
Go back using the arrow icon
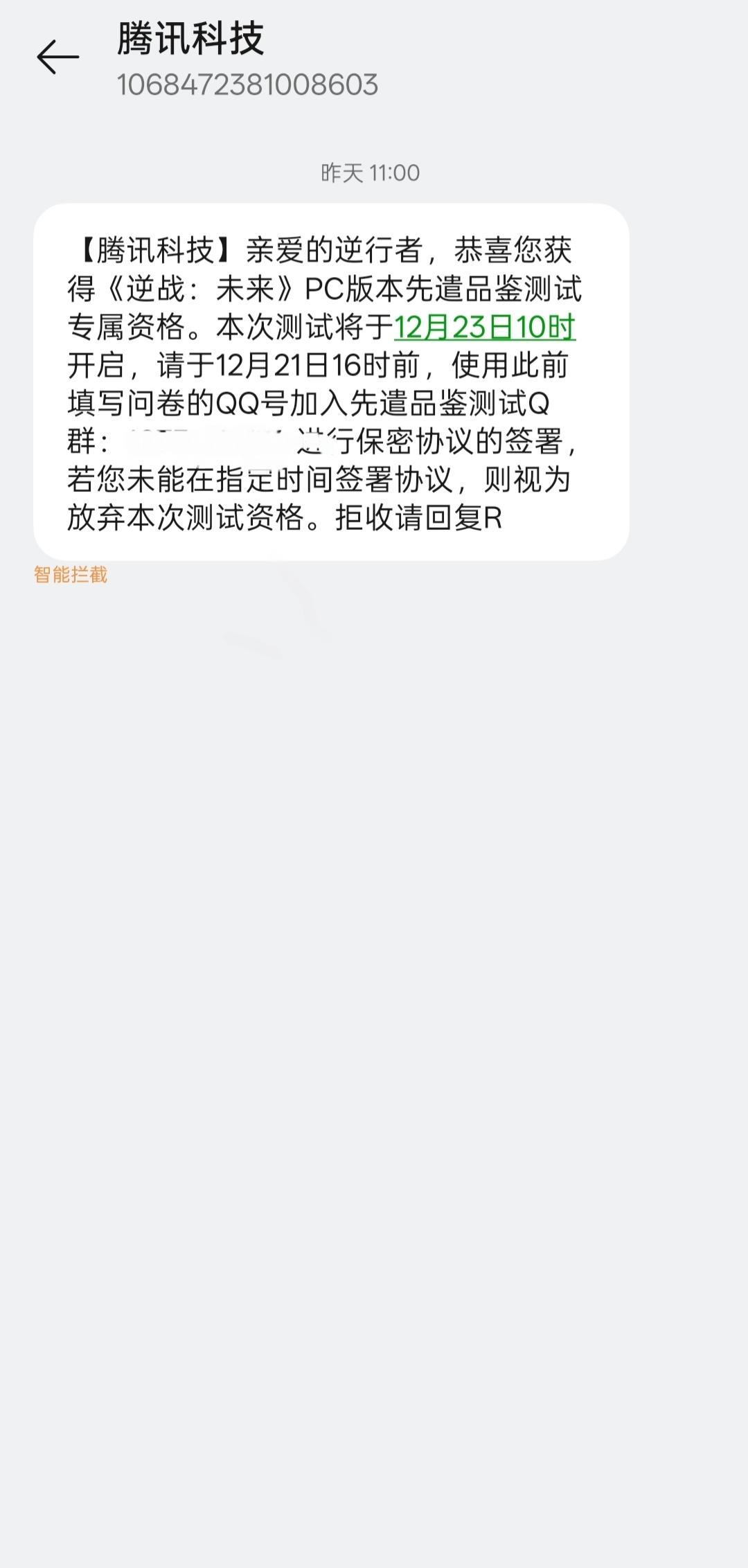pyautogui.click(x=58, y=57)
